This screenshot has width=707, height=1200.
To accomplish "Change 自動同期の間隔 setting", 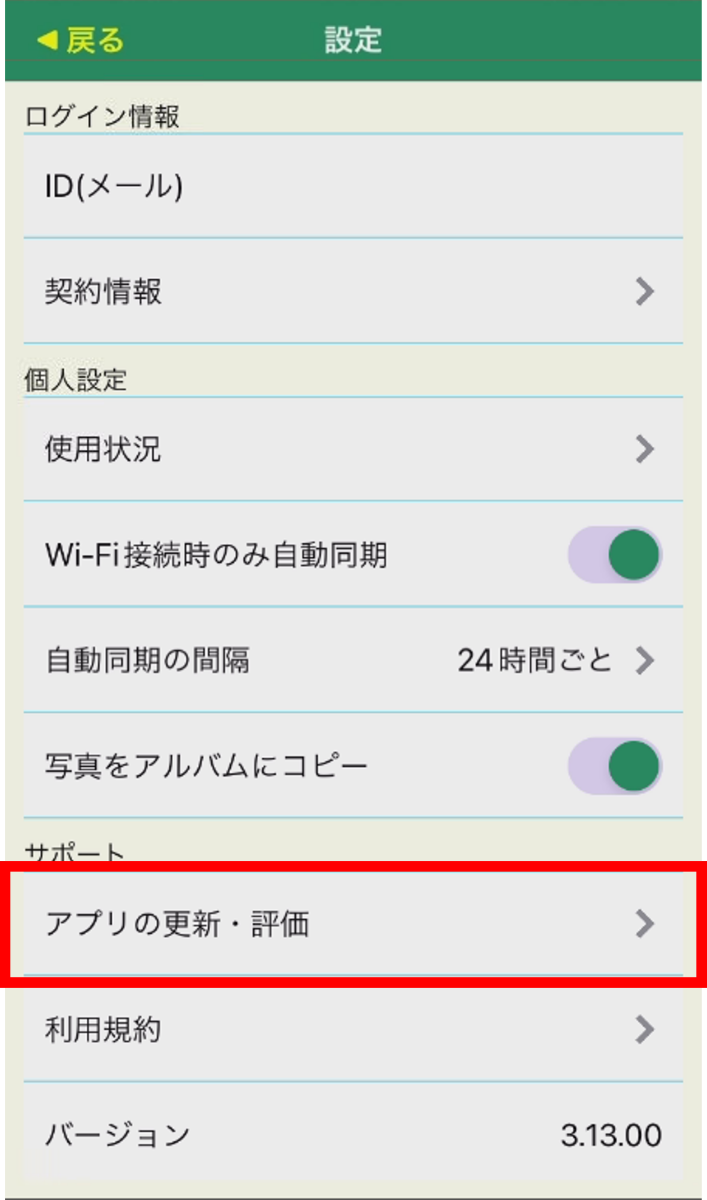I will point(352,661).
